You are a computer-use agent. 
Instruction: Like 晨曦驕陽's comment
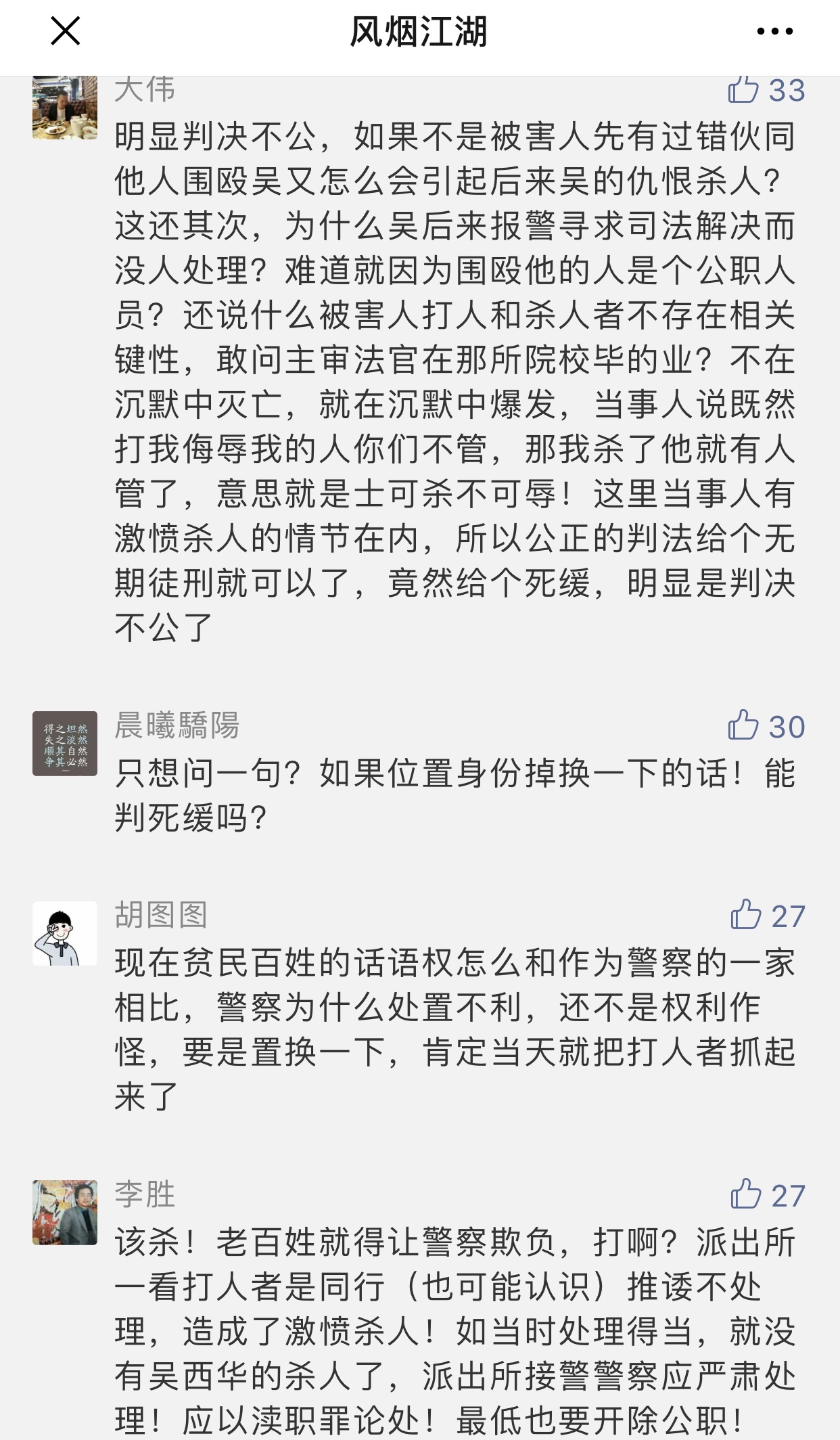743,725
